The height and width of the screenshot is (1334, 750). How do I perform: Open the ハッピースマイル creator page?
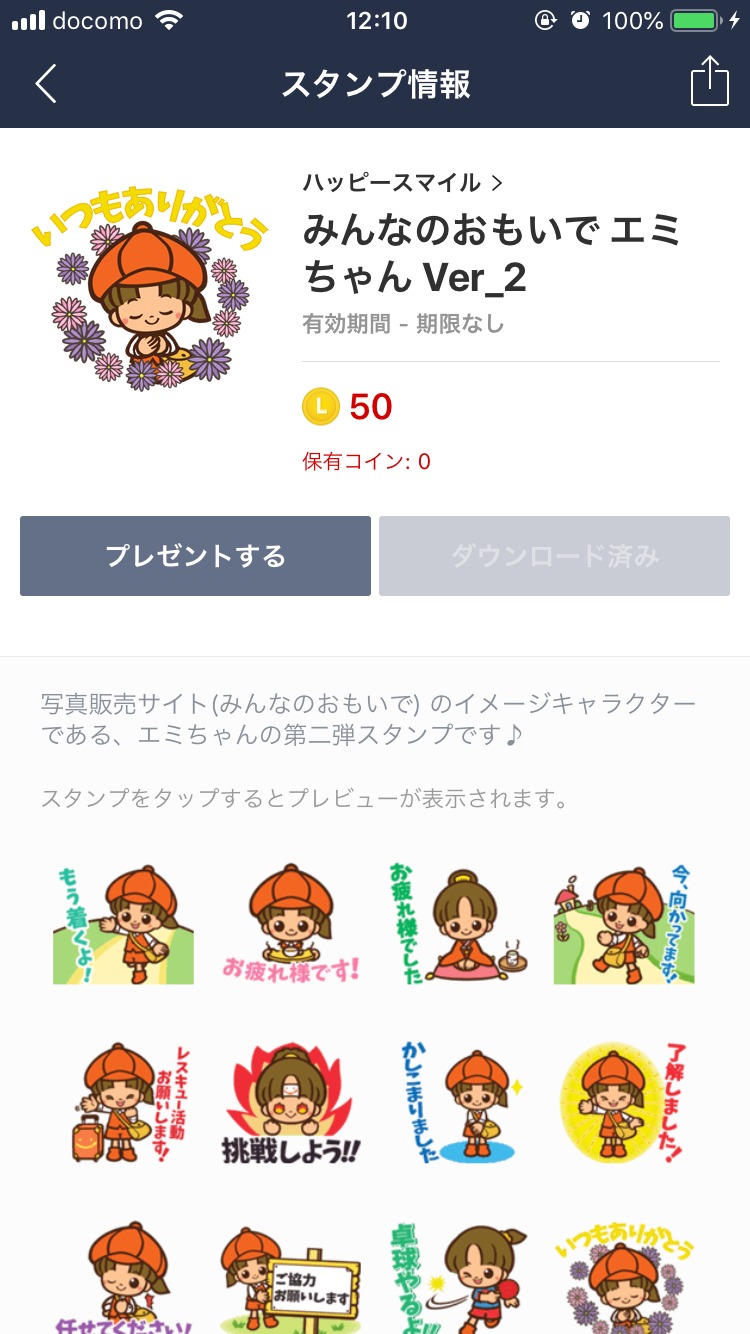[402, 182]
